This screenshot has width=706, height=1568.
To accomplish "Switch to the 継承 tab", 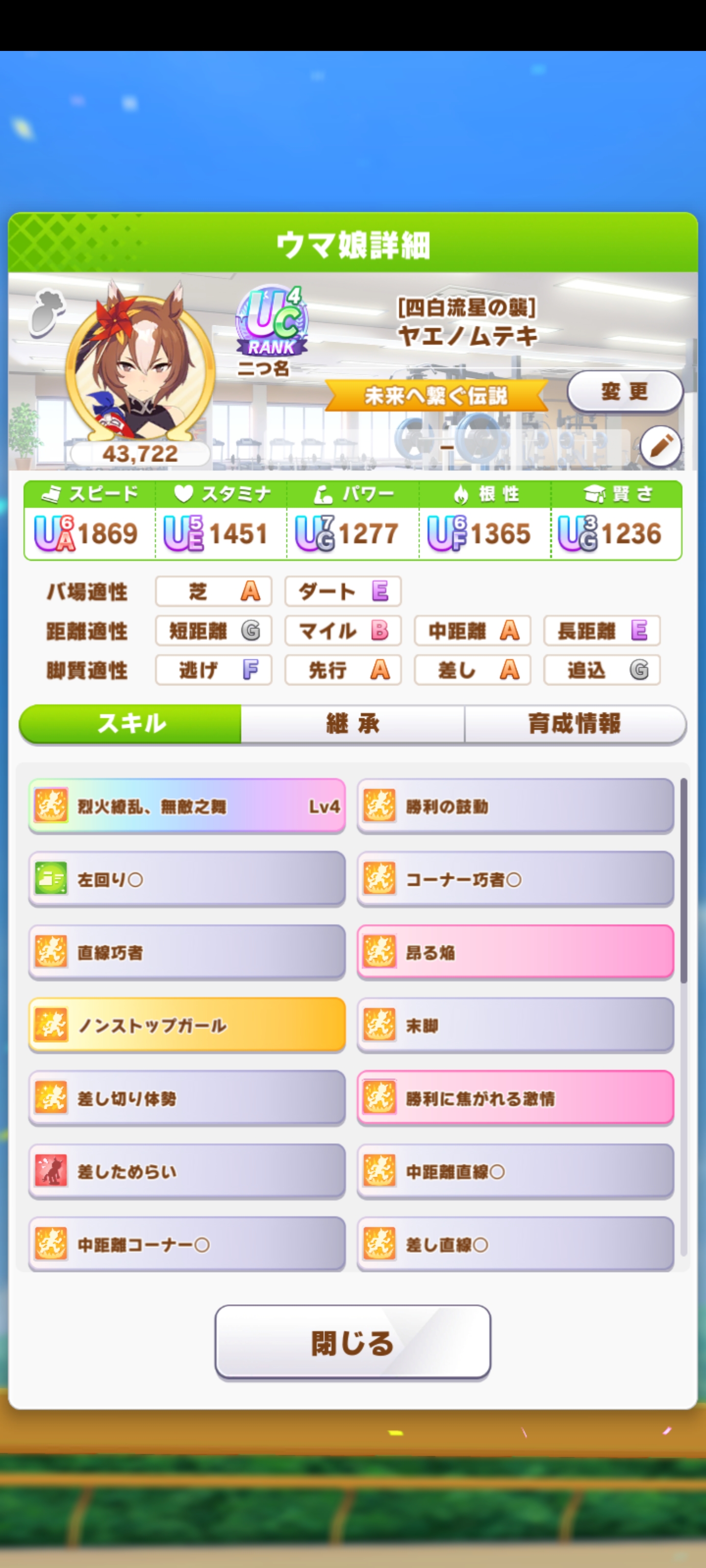I will [353, 724].
